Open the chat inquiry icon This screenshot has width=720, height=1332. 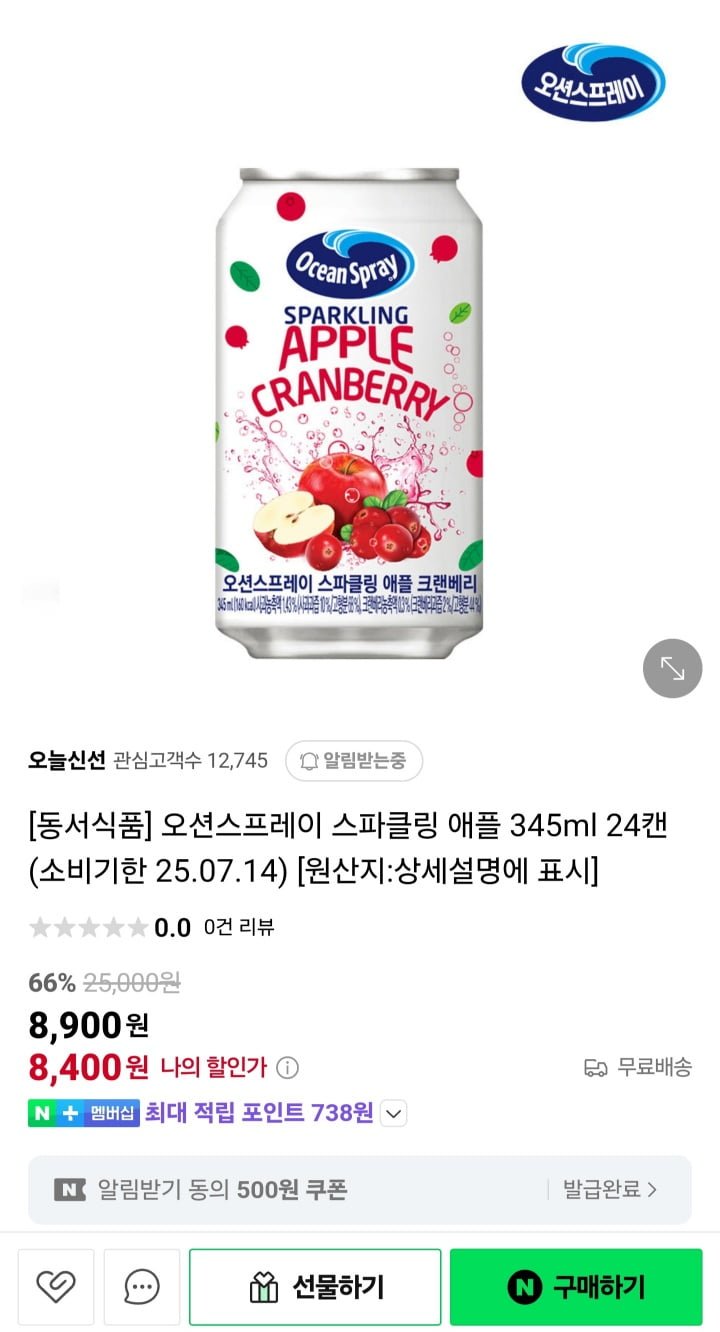coord(142,1287)
